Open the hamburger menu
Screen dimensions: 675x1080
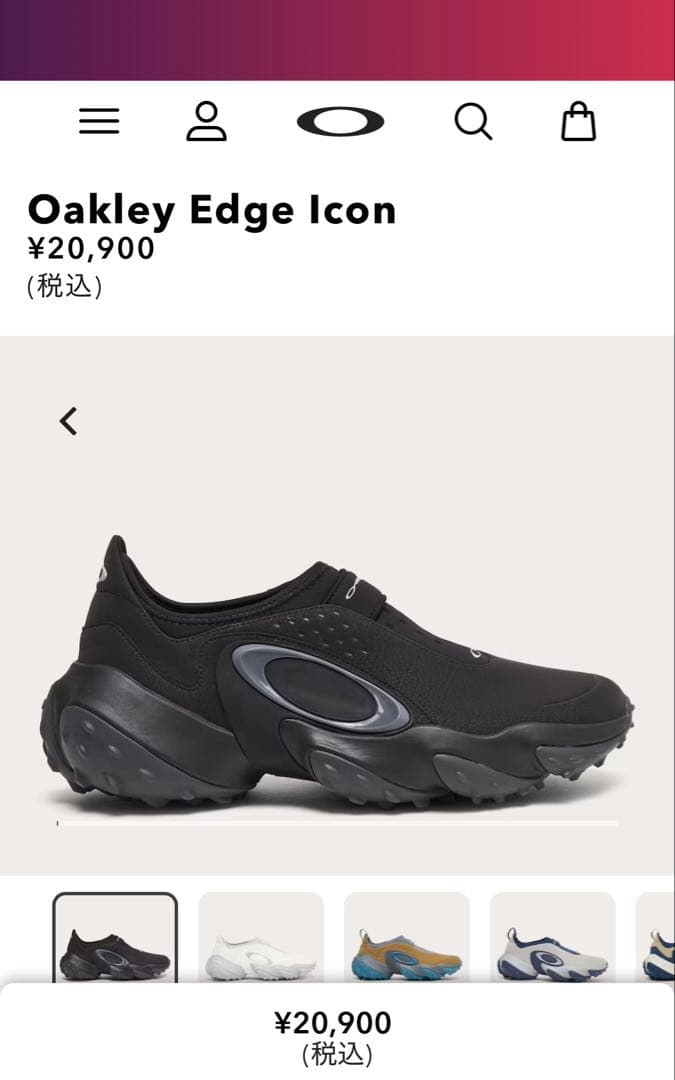pos(99,122)
